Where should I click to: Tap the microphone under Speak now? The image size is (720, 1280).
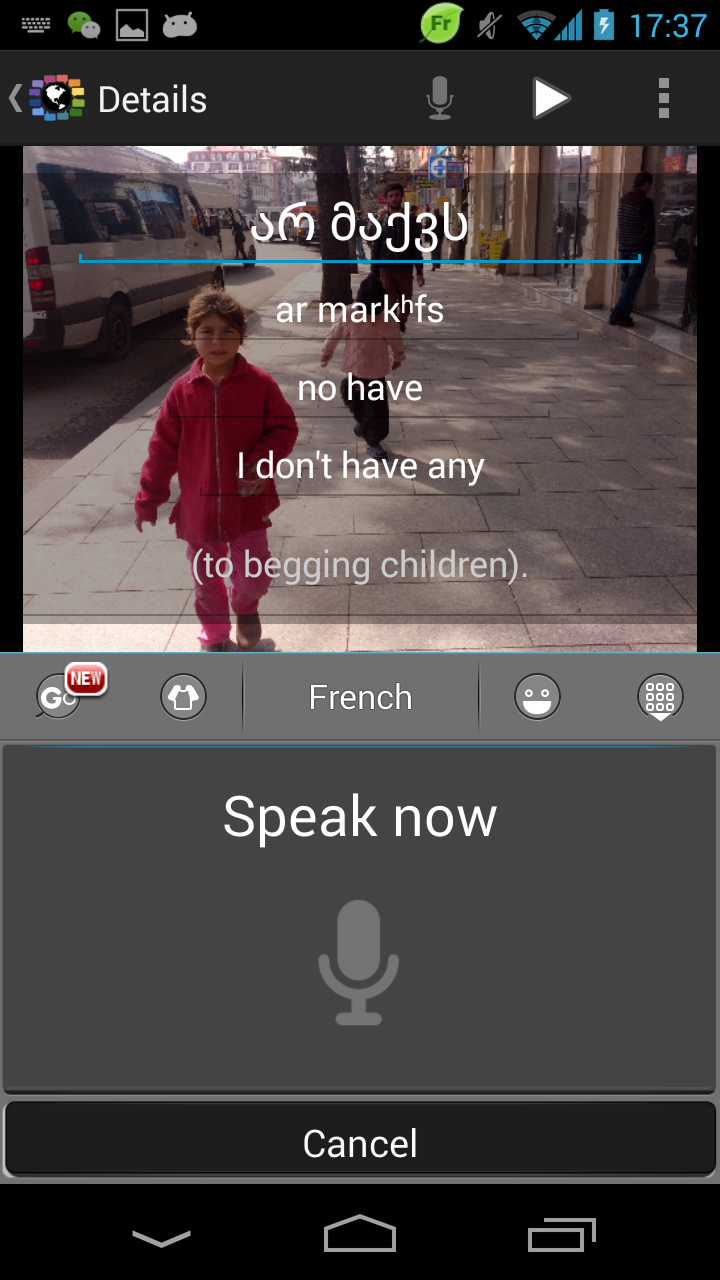359,962
